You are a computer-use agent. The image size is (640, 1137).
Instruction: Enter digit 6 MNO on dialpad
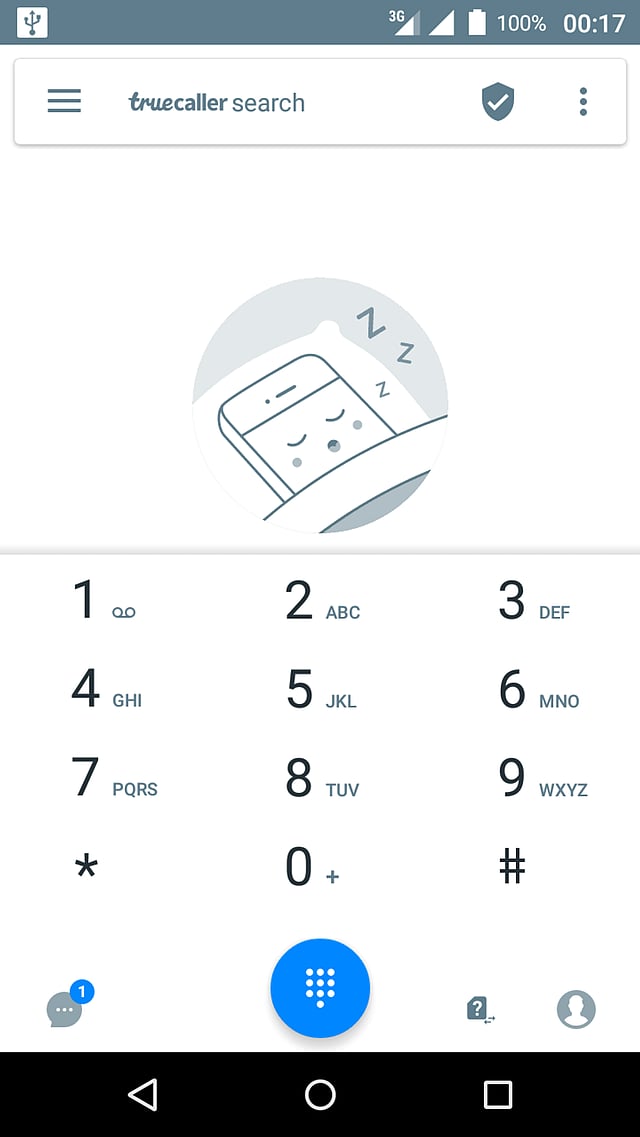pyautogui.click(x=536, y=689)
